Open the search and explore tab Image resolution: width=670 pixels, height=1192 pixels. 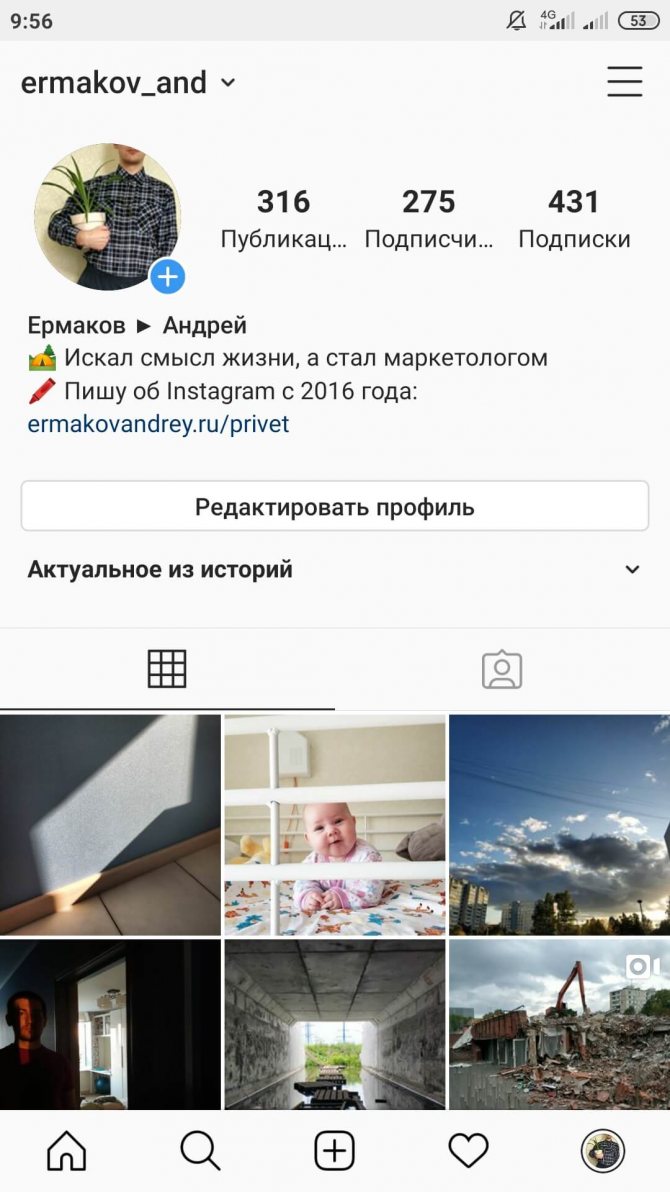[200, 1152]
